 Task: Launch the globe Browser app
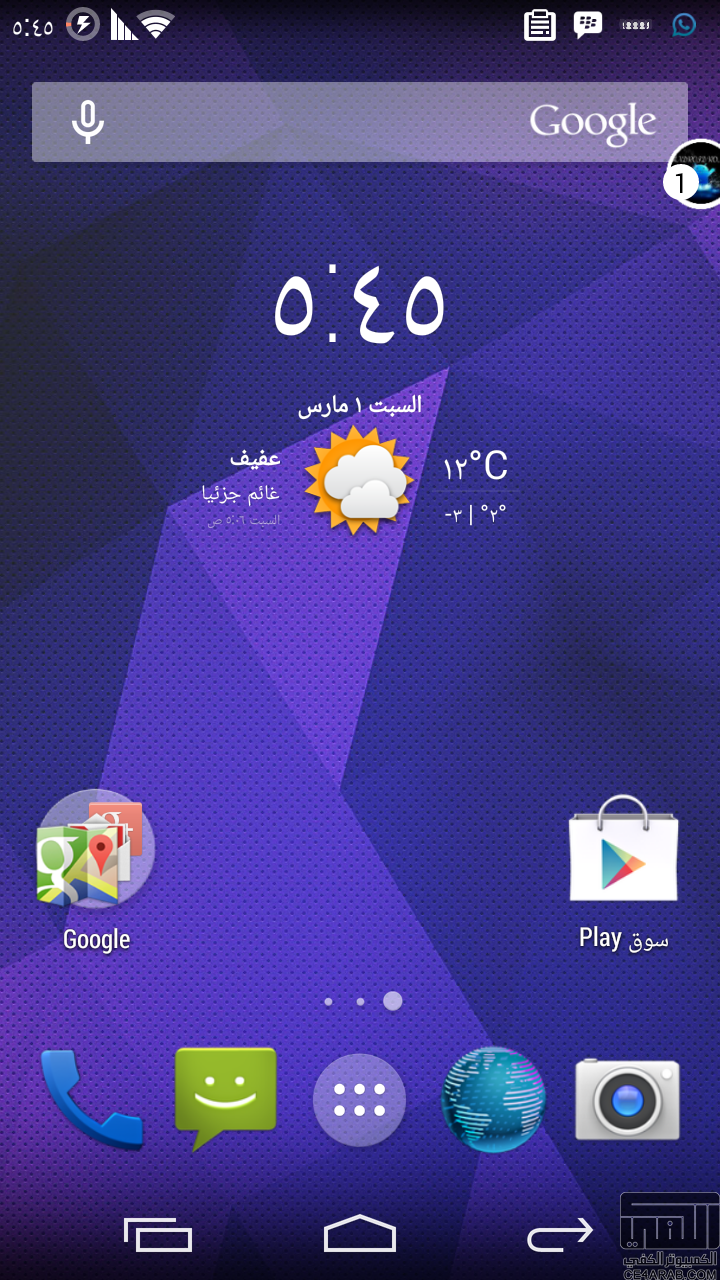tap(493, 1099)
